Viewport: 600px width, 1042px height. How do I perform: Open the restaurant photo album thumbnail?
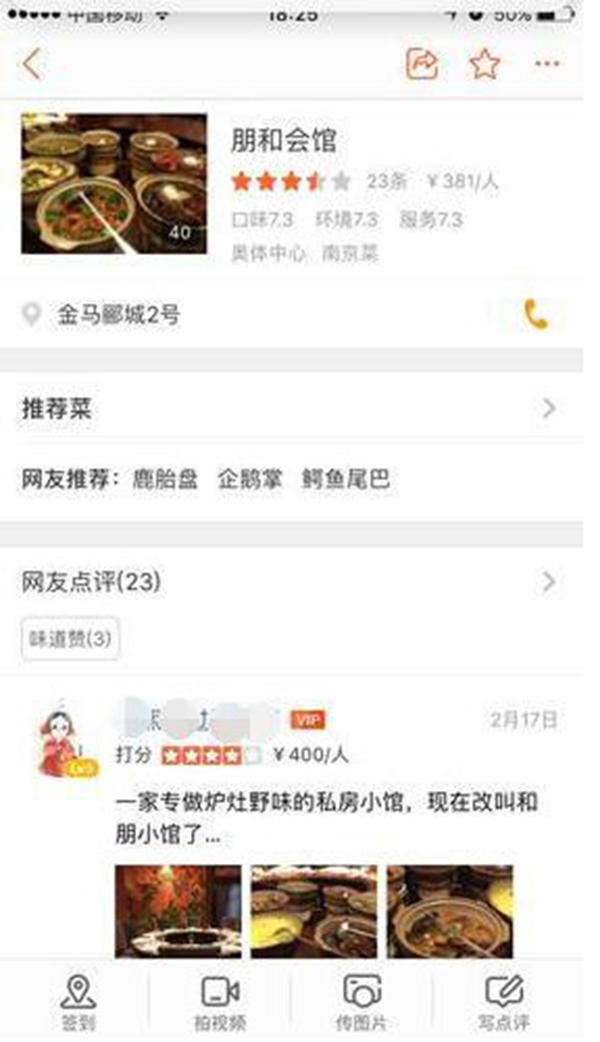coord(114,184)
